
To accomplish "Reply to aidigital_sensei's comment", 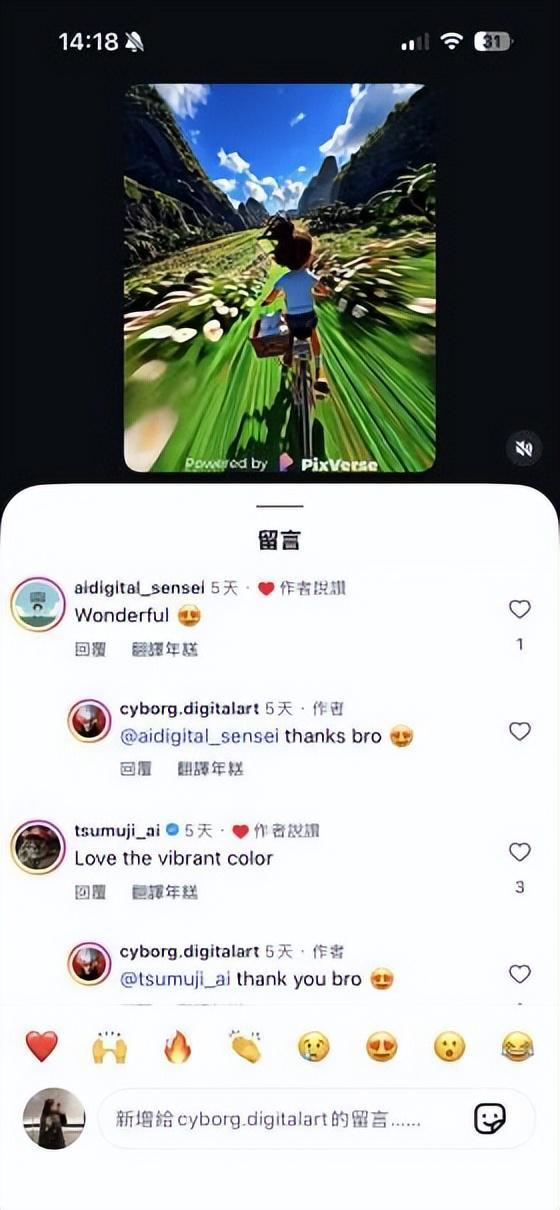I will click(x=90, y=649).
